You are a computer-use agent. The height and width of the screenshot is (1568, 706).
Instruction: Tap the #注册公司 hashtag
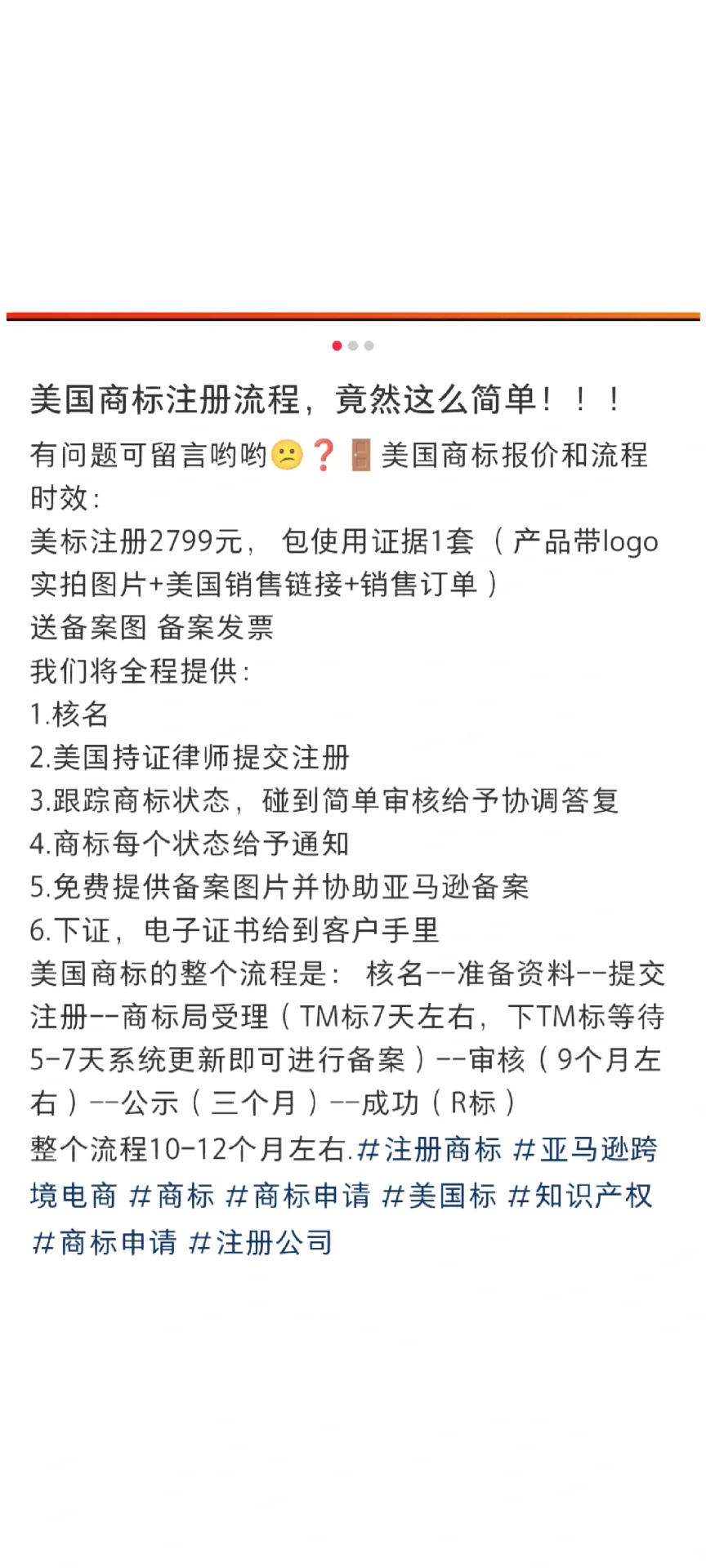click(261, 1243)
